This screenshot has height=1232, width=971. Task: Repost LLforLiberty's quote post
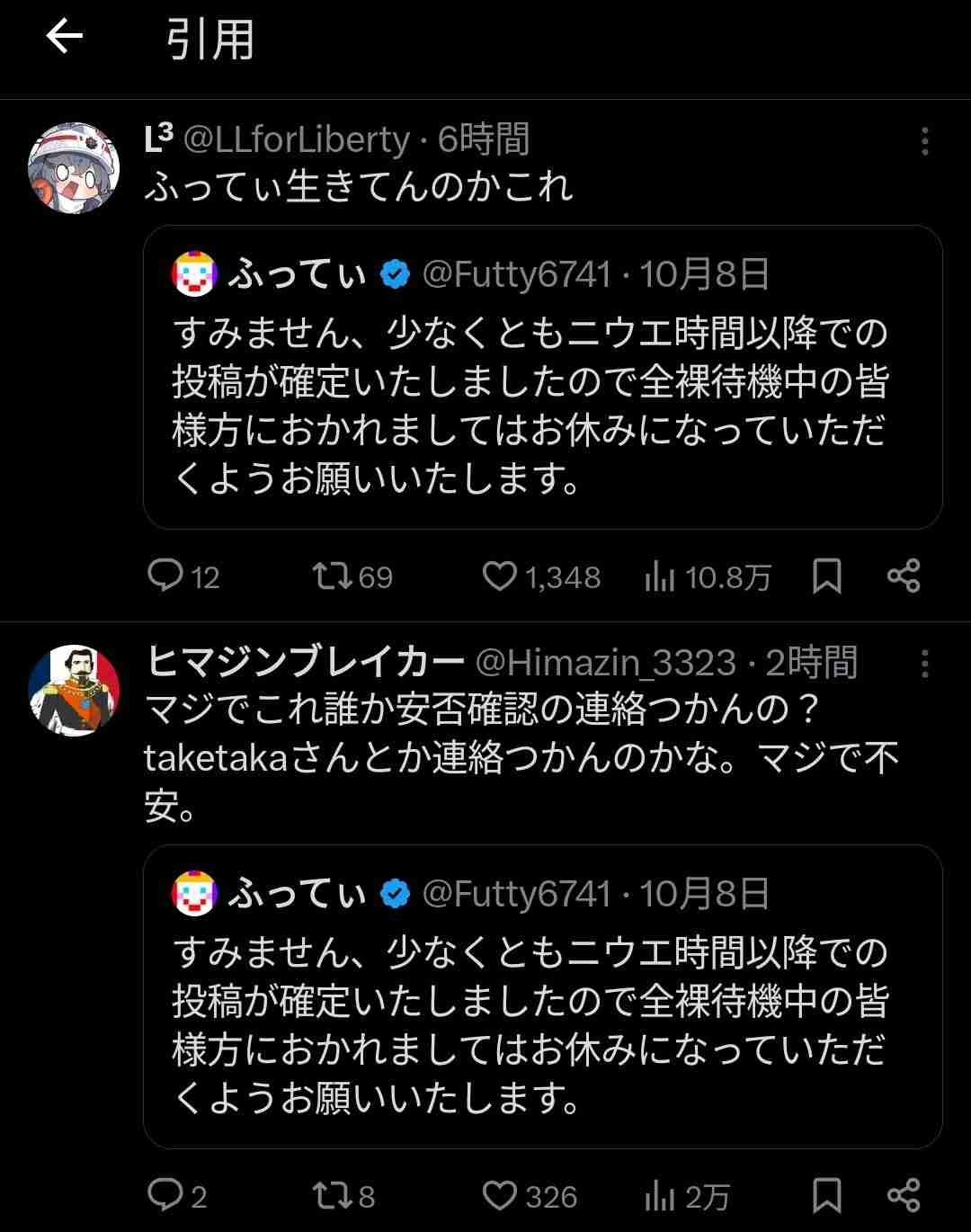(x=332, y=576)
